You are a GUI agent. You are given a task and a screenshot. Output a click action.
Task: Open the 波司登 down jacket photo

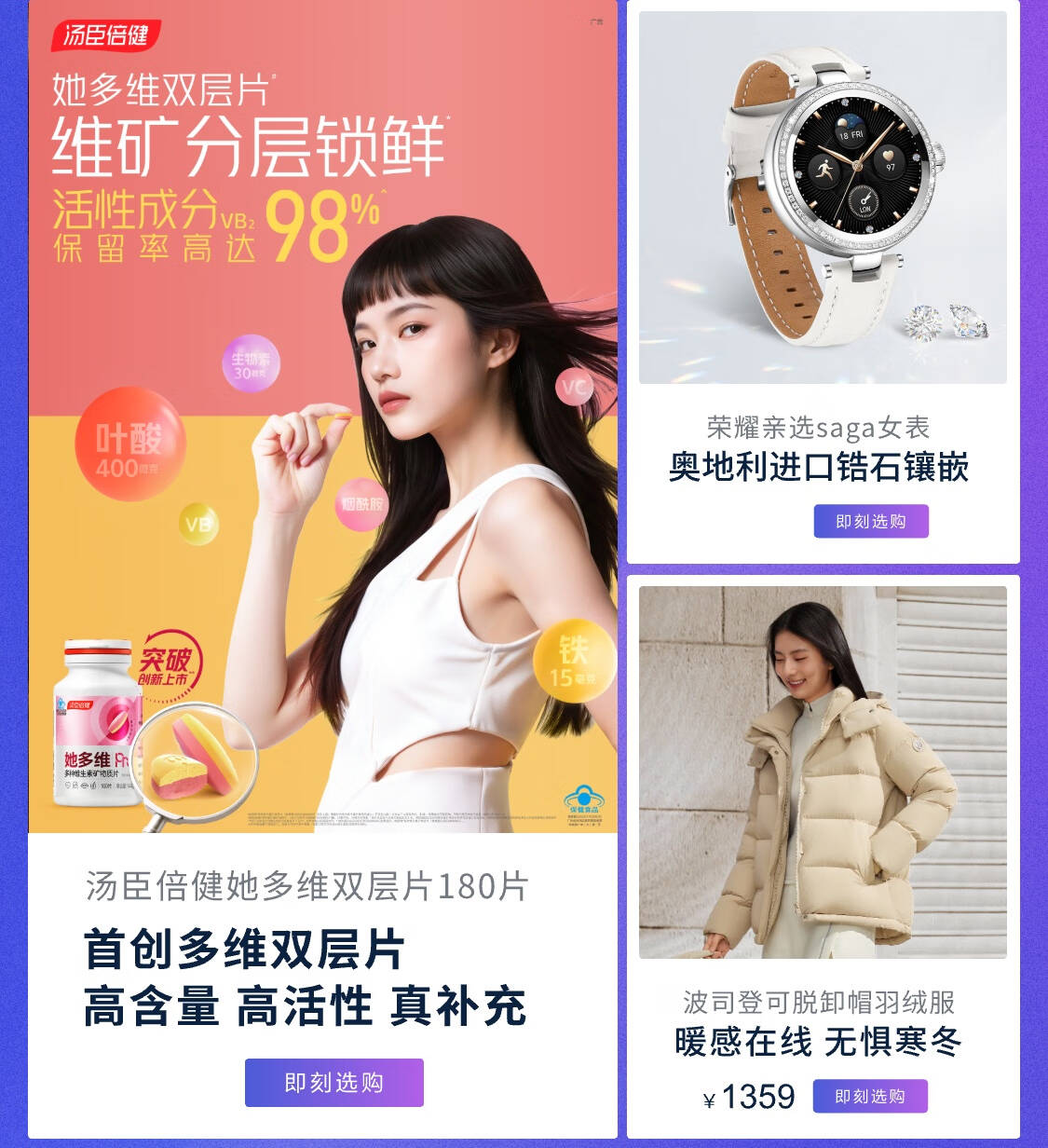pyautogui.click(x=823, y=772)
